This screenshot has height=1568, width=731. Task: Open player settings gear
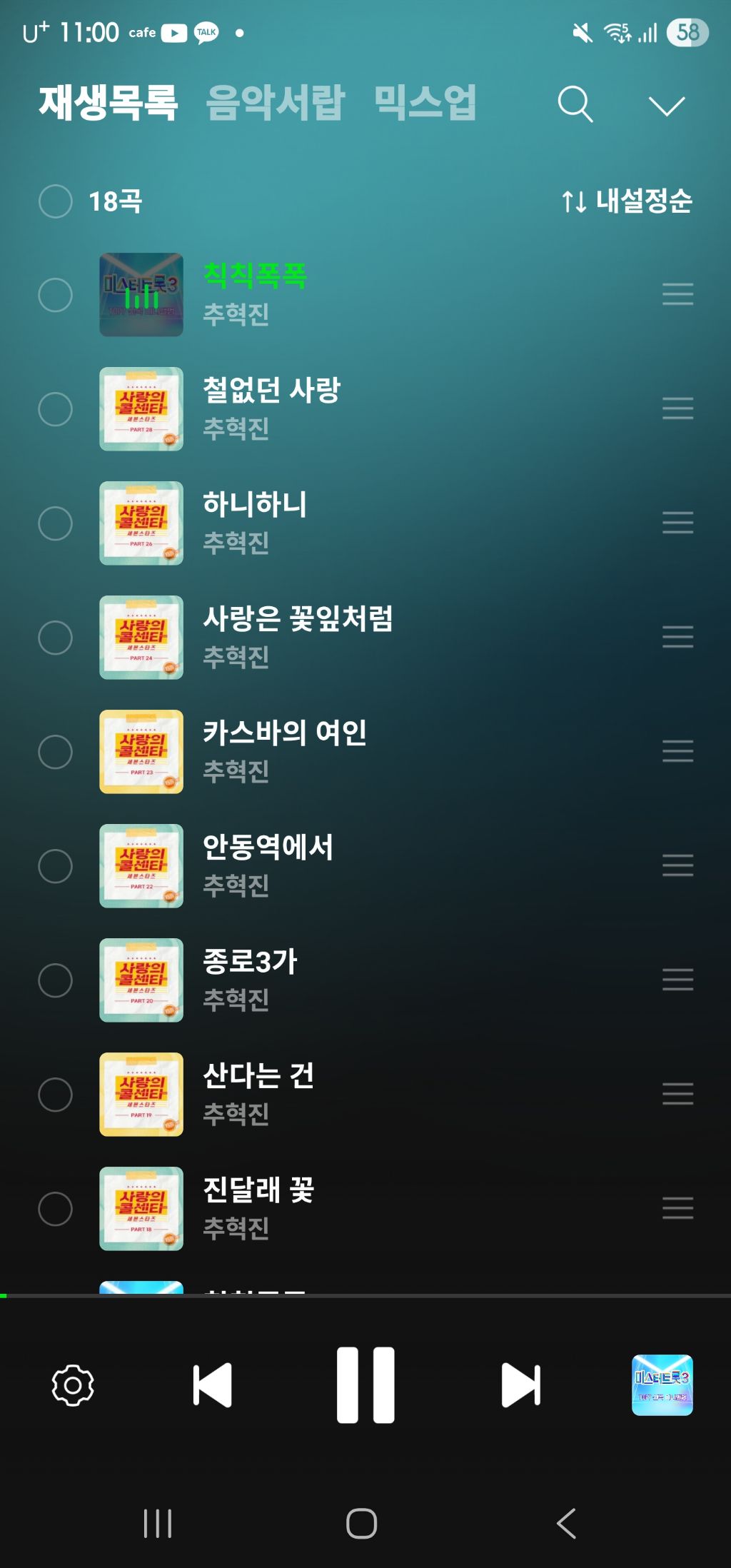pyautogui.click(x=73, y=1385)
